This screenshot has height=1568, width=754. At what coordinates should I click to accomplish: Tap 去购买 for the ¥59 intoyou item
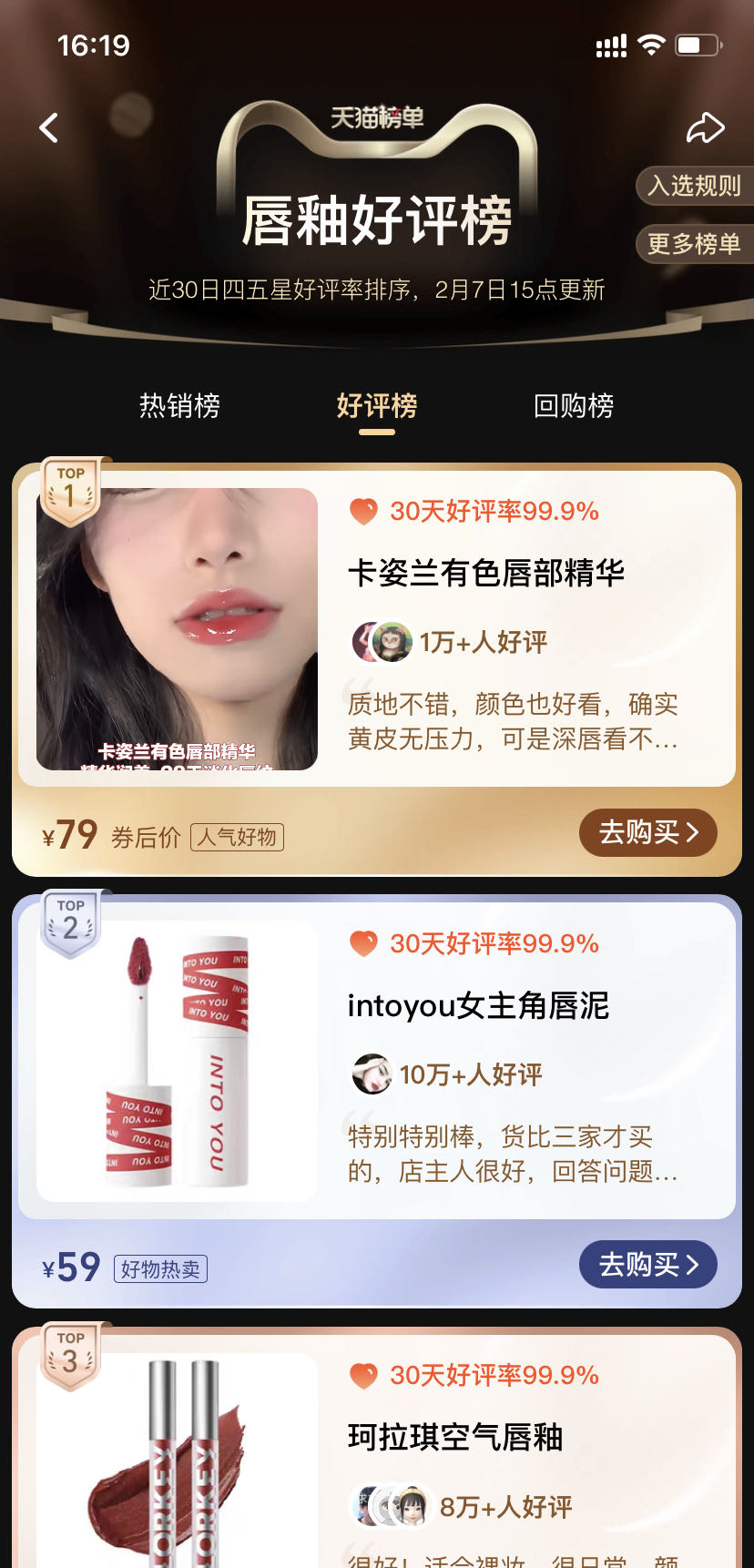tap(647, 1264)
